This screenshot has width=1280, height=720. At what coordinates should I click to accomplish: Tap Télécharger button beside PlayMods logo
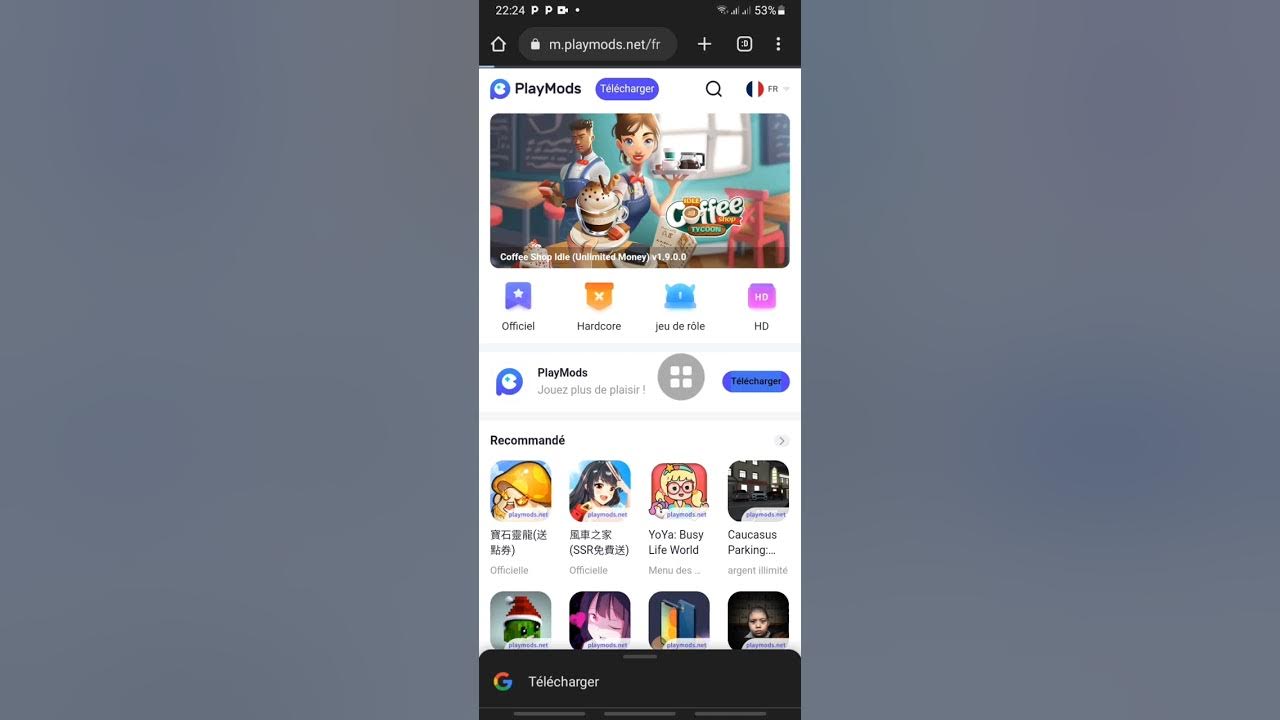click(627, 89)
